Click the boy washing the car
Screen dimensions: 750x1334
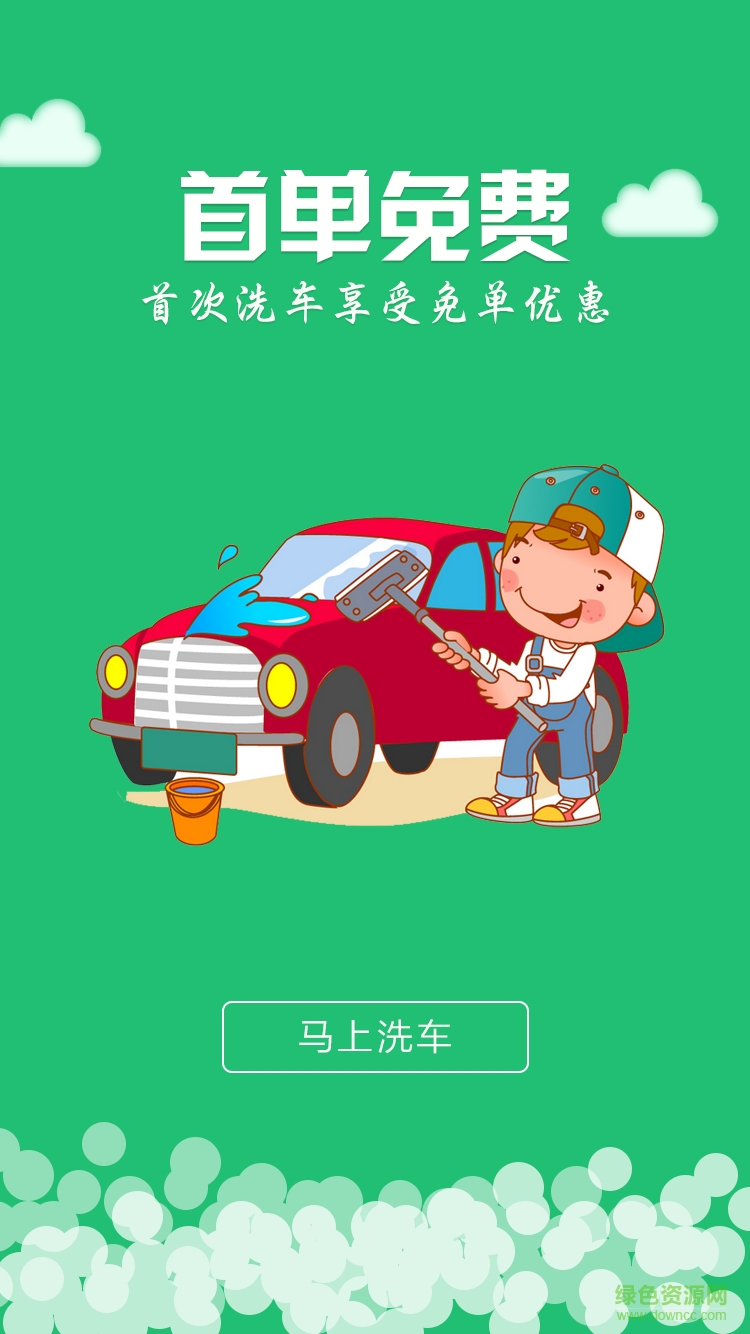coord(555,650)
